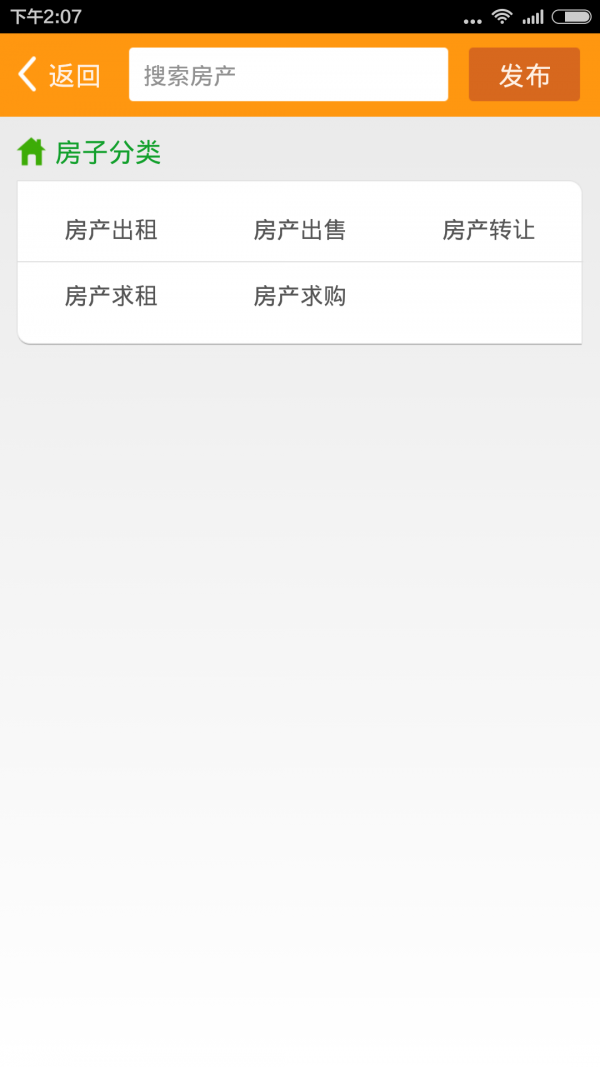Select the 房产转让 category
The image size is (600, 1067).
pyautogui.click(x=488, y=230)
